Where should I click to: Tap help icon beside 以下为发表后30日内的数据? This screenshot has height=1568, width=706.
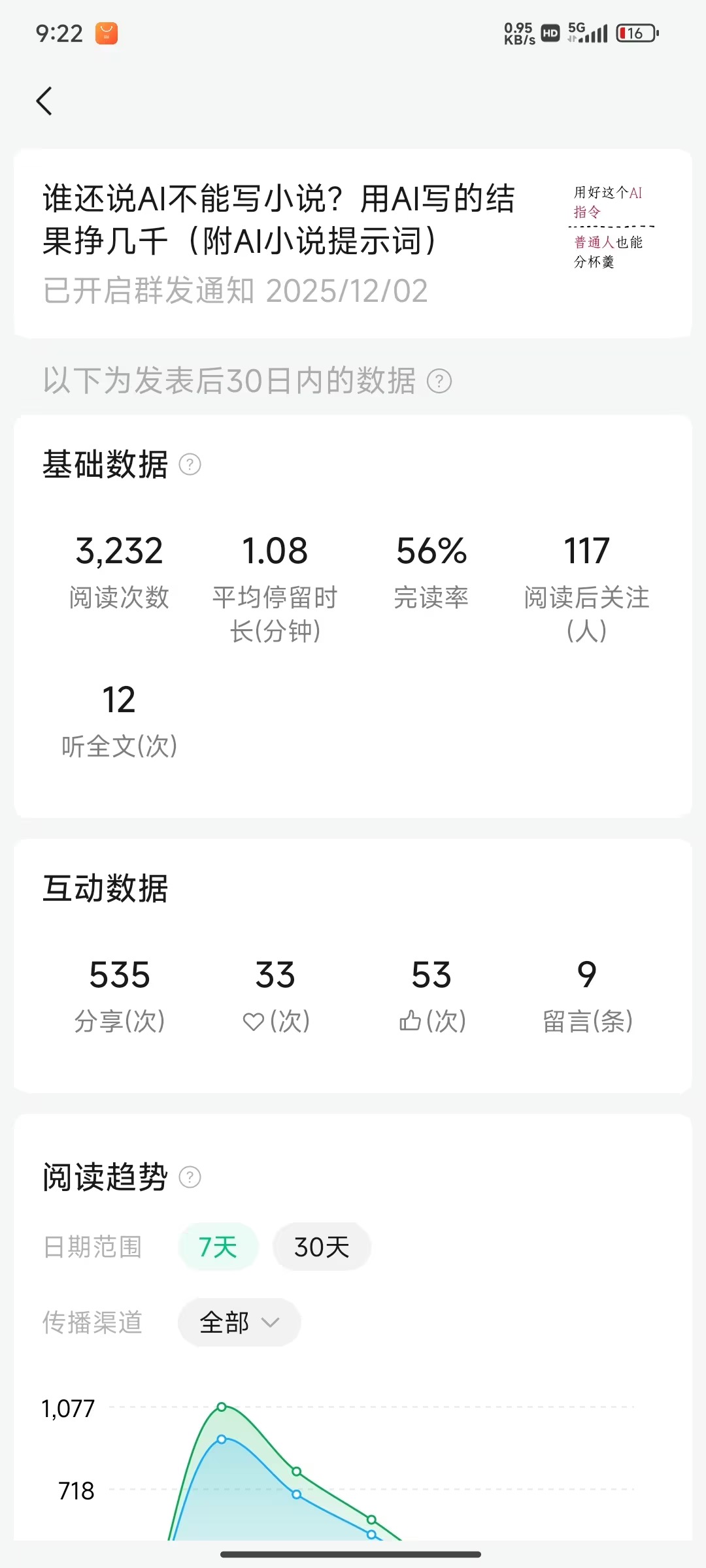pyautogui.click(x=439, y=381)
